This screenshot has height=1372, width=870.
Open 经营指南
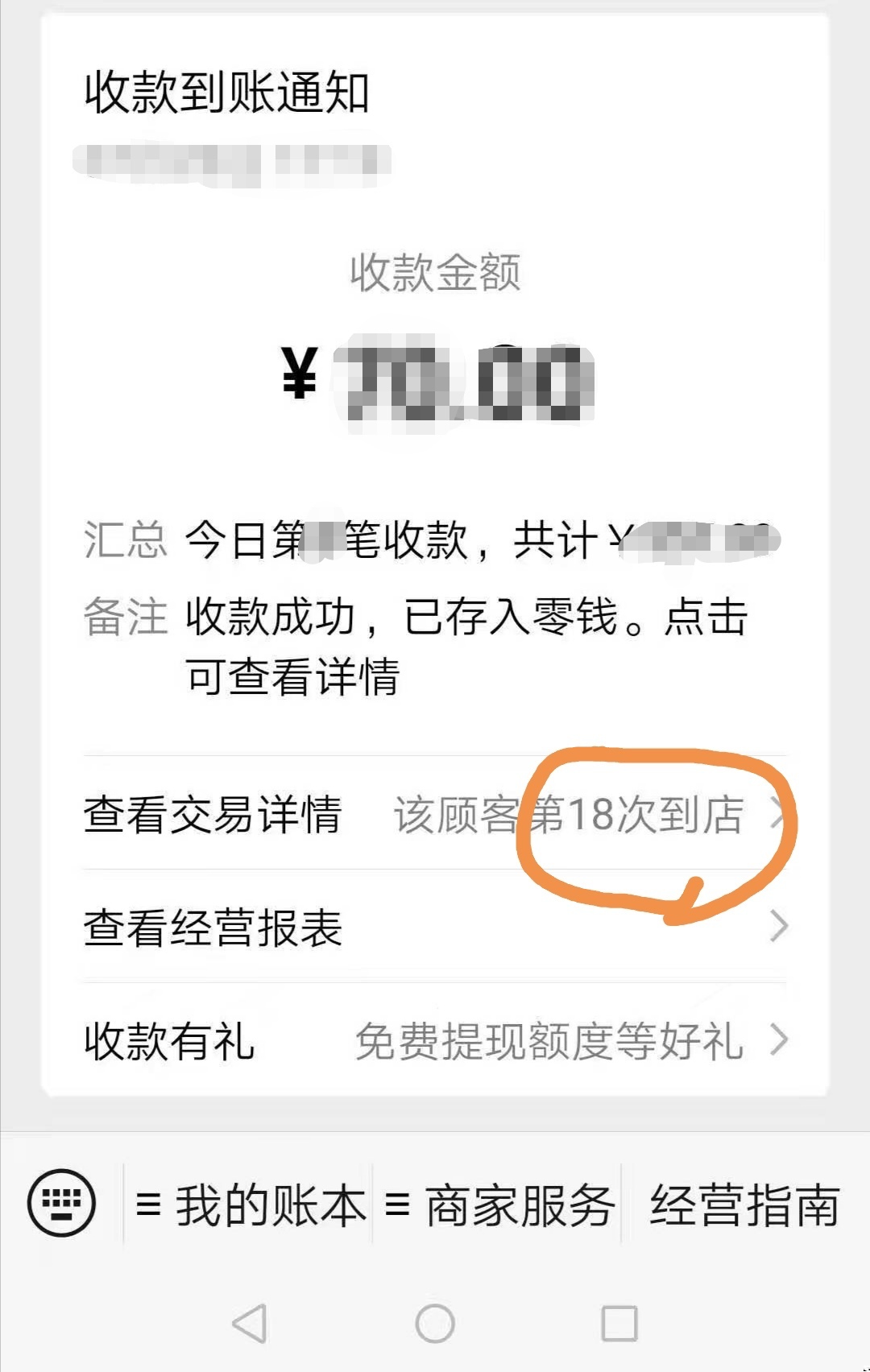pos(744,1205)
